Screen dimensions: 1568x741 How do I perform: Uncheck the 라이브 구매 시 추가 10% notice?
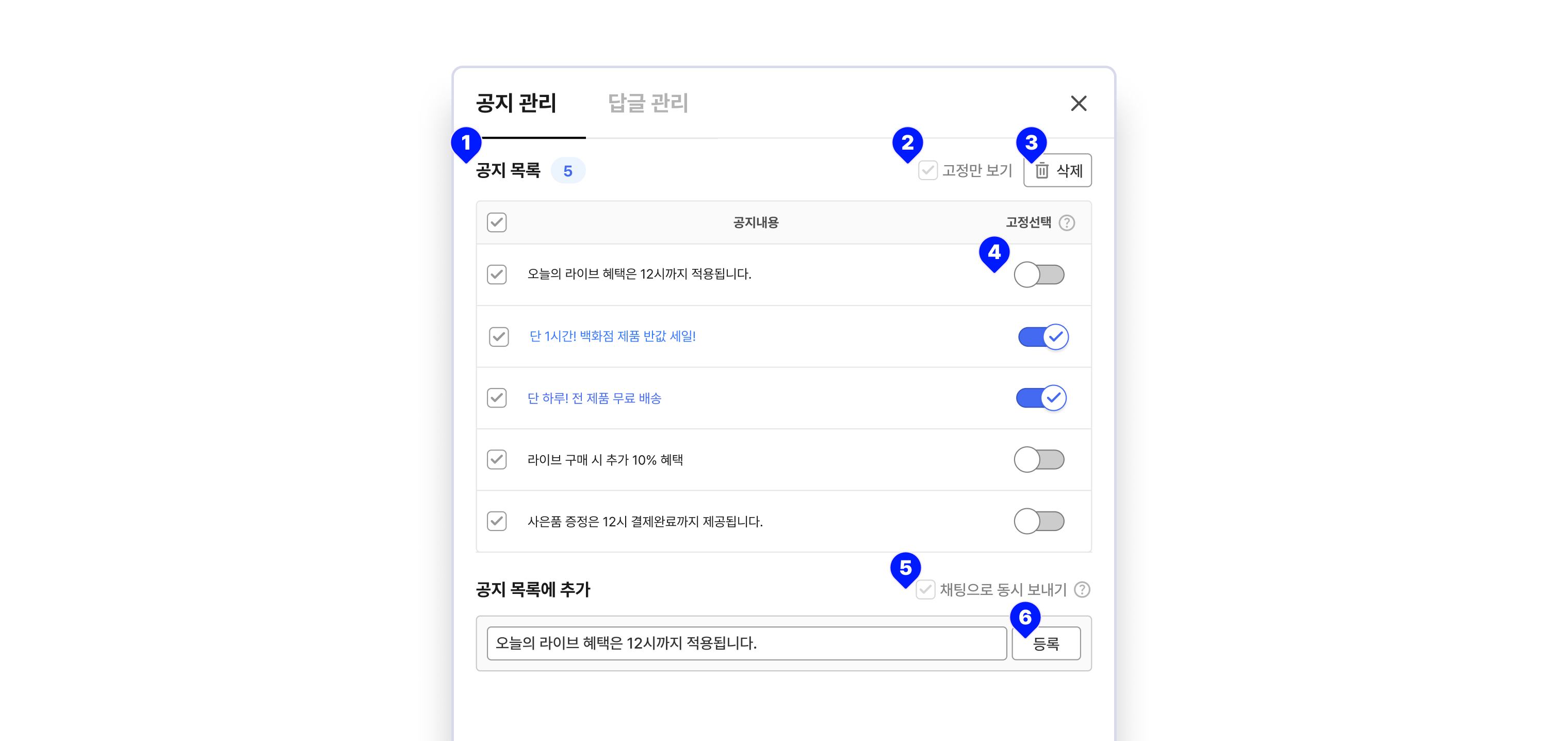pos(497,460)
